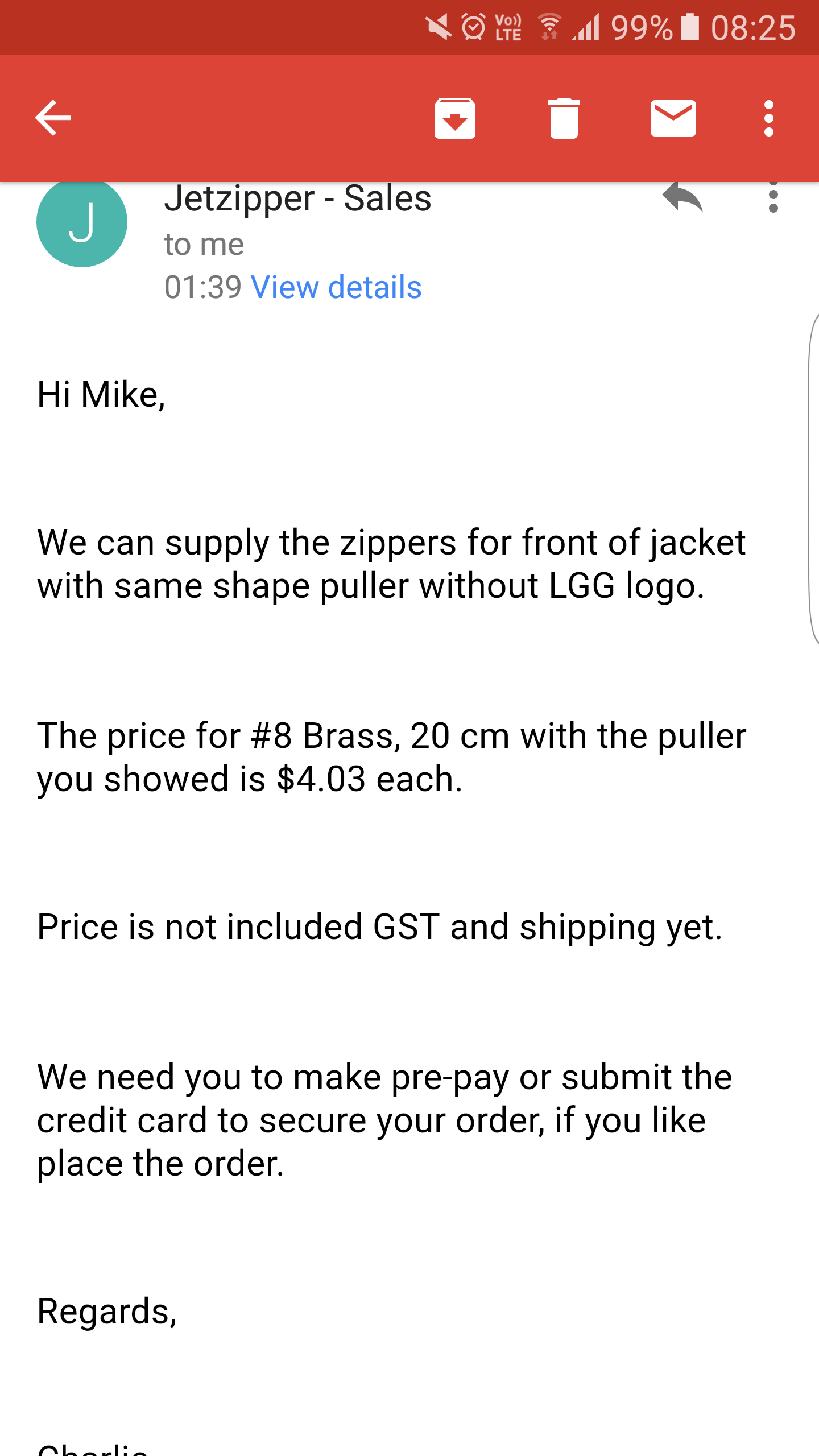Image resolution: width=819 pixels, height=1456 pixels.
Task: Archive this email
Action: [455, 118]
